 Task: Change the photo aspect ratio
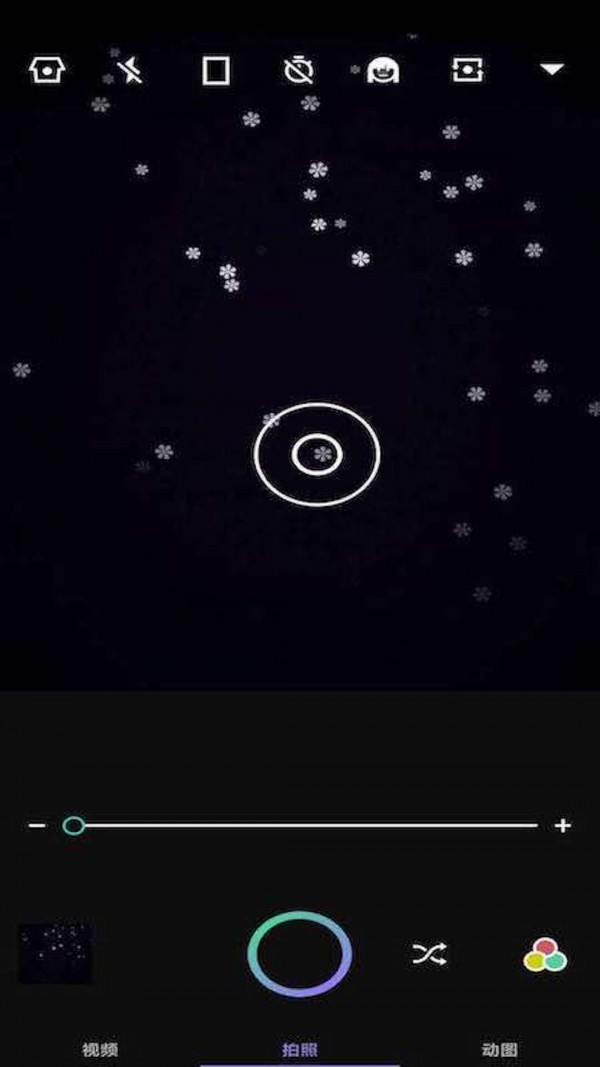pyautogui.click(x=215, y=70)
